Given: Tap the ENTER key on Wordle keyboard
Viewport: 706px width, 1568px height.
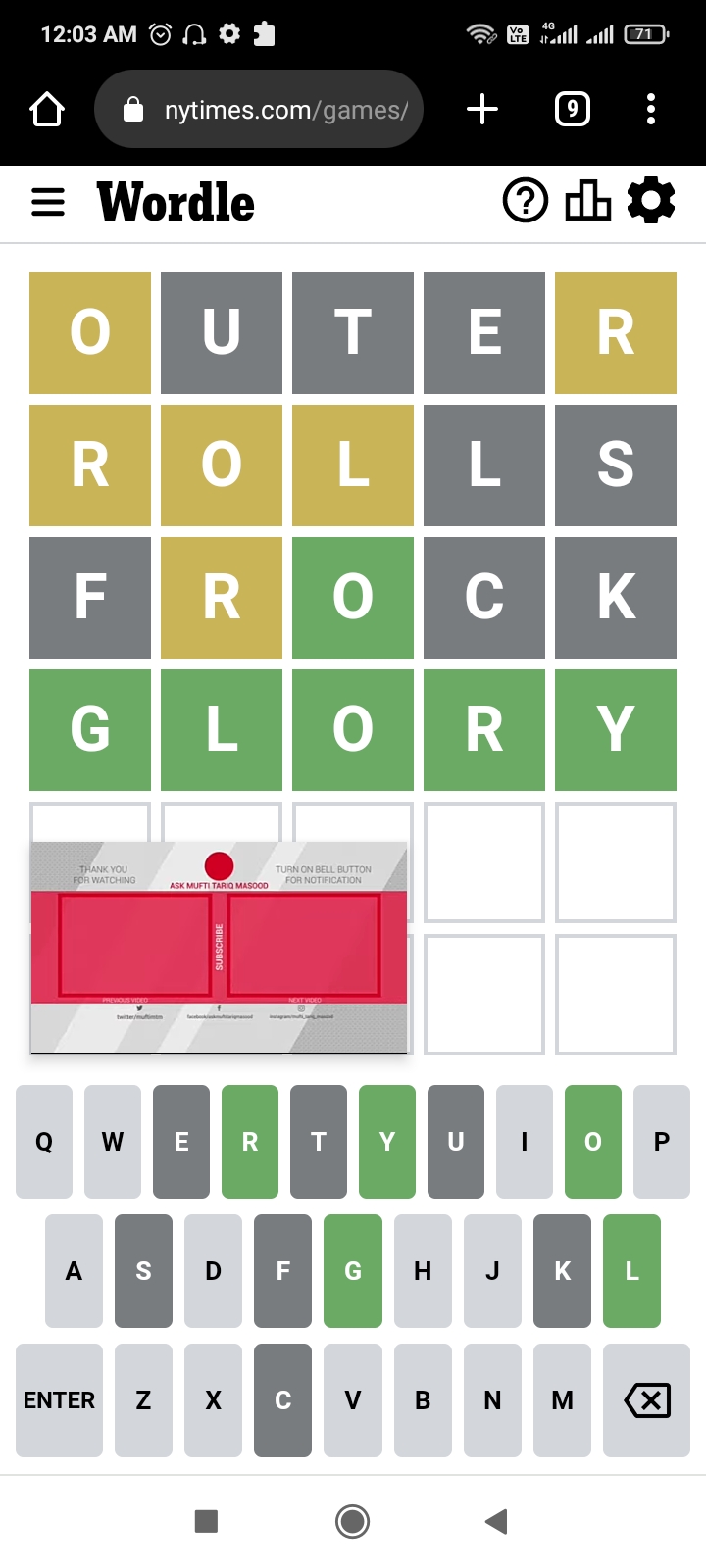Looking at the screenshot, I should (x=59, y=1400).
